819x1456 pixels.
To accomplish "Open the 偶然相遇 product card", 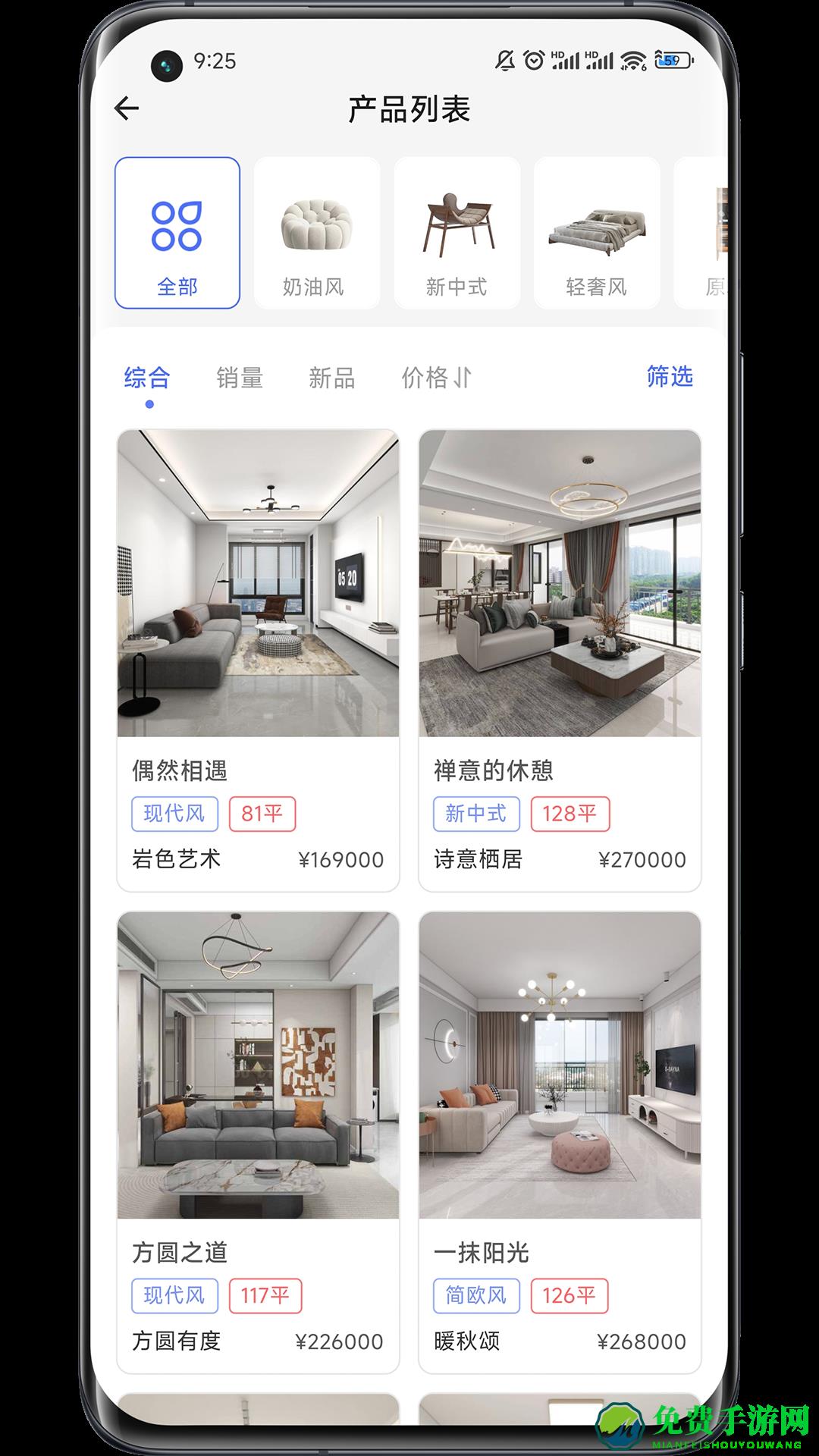I will tap(258, 660).
